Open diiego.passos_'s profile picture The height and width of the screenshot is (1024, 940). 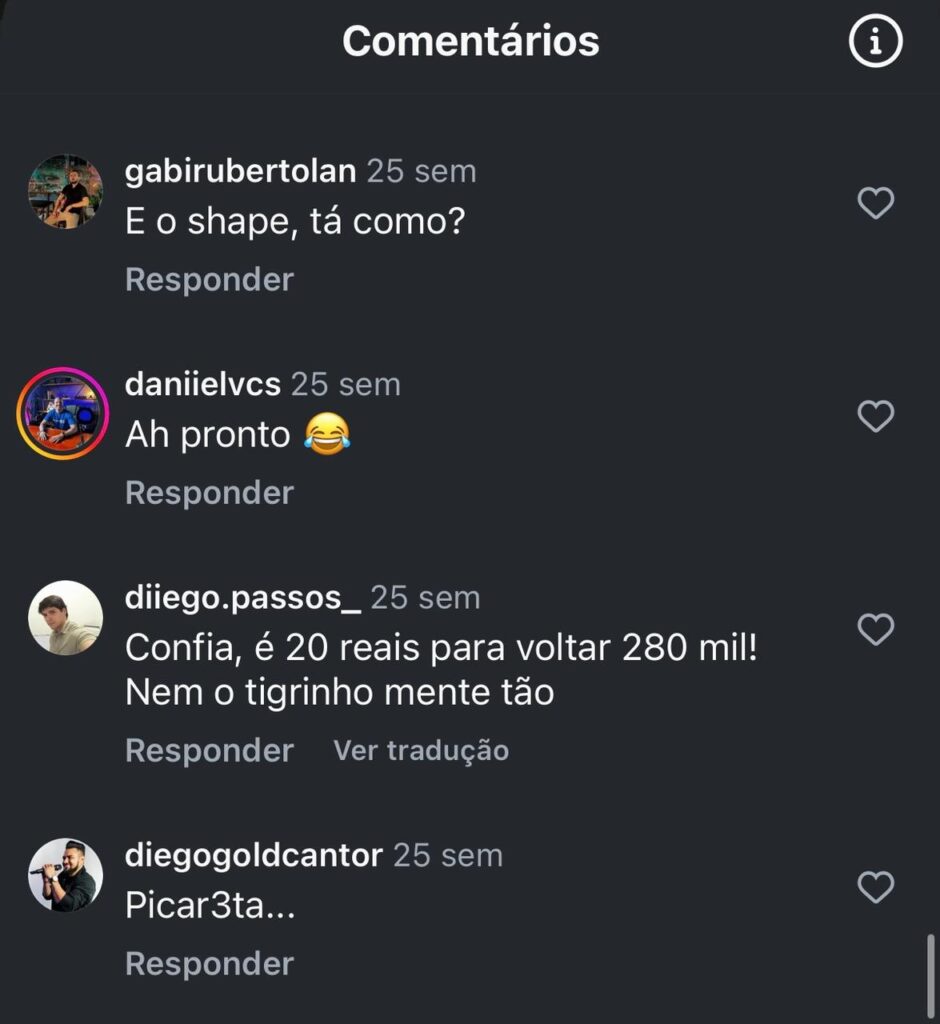(65, 618)
